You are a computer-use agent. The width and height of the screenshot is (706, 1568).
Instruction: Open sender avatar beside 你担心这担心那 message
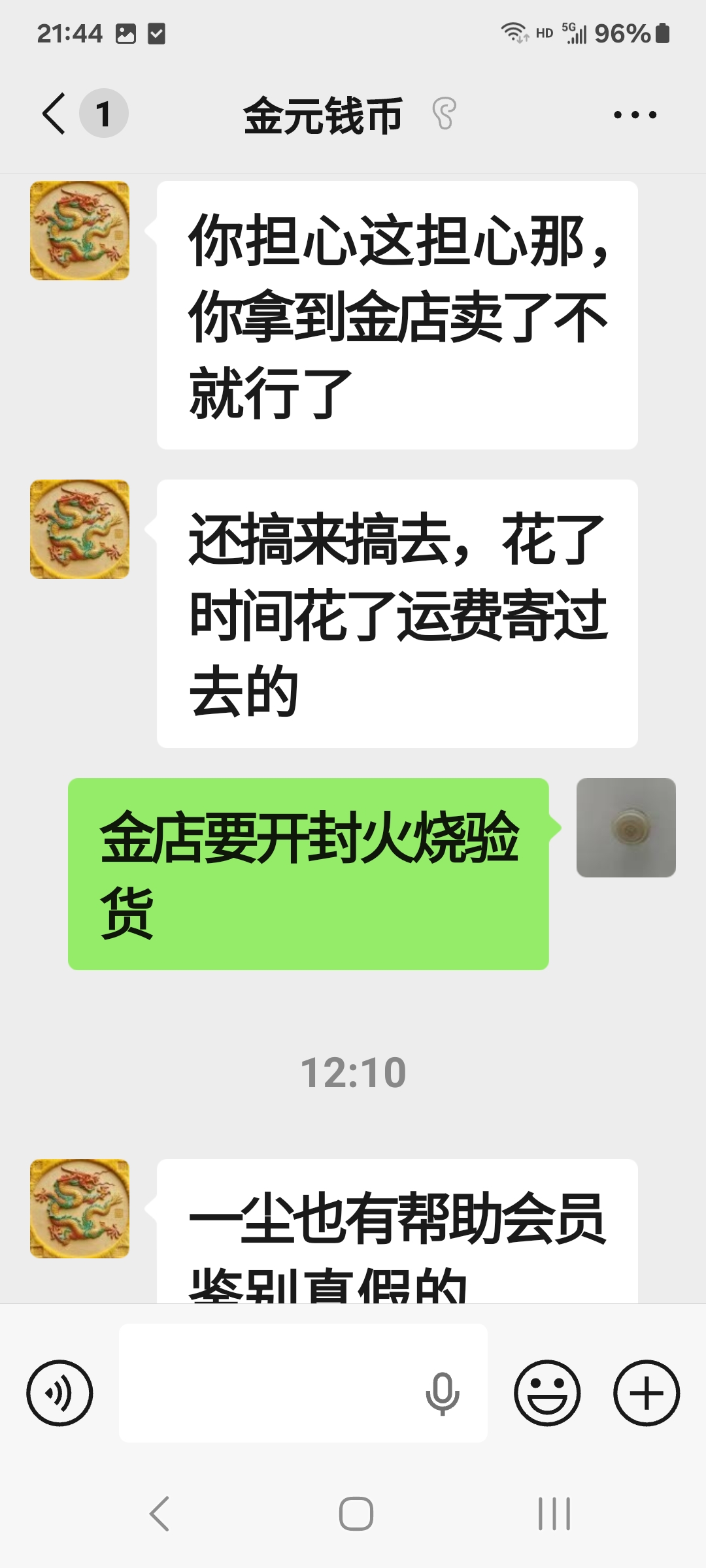(x=80, y=231)
